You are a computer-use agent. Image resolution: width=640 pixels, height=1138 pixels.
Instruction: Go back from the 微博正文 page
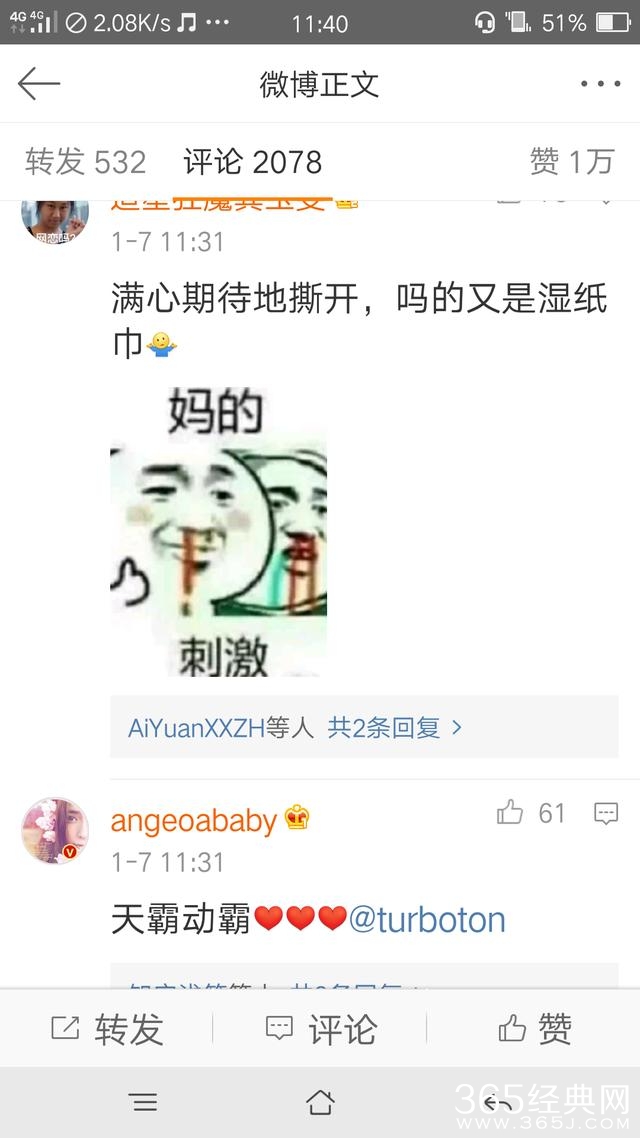point(40,84)
